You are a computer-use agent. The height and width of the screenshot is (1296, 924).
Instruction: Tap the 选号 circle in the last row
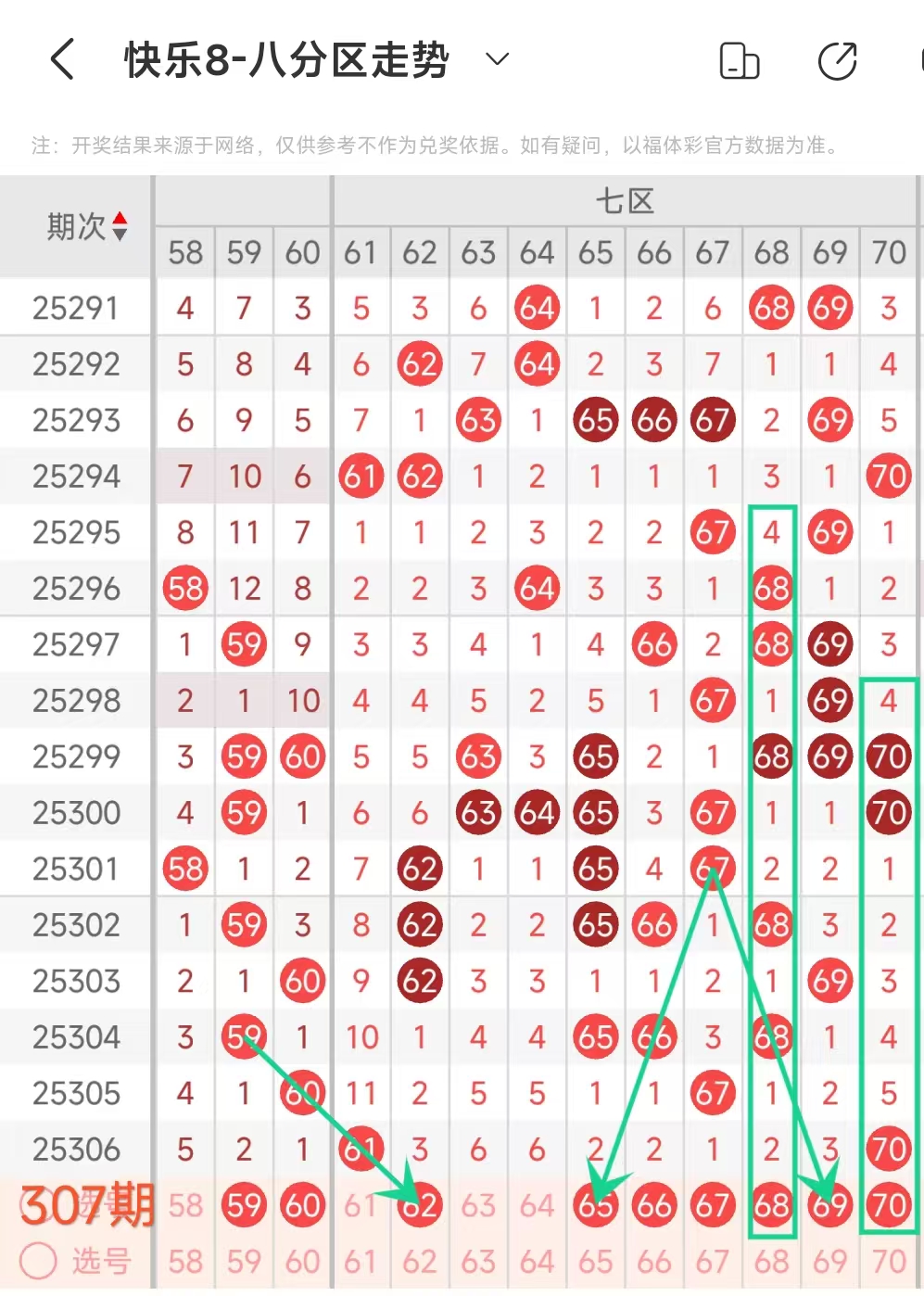point(38,1261)
